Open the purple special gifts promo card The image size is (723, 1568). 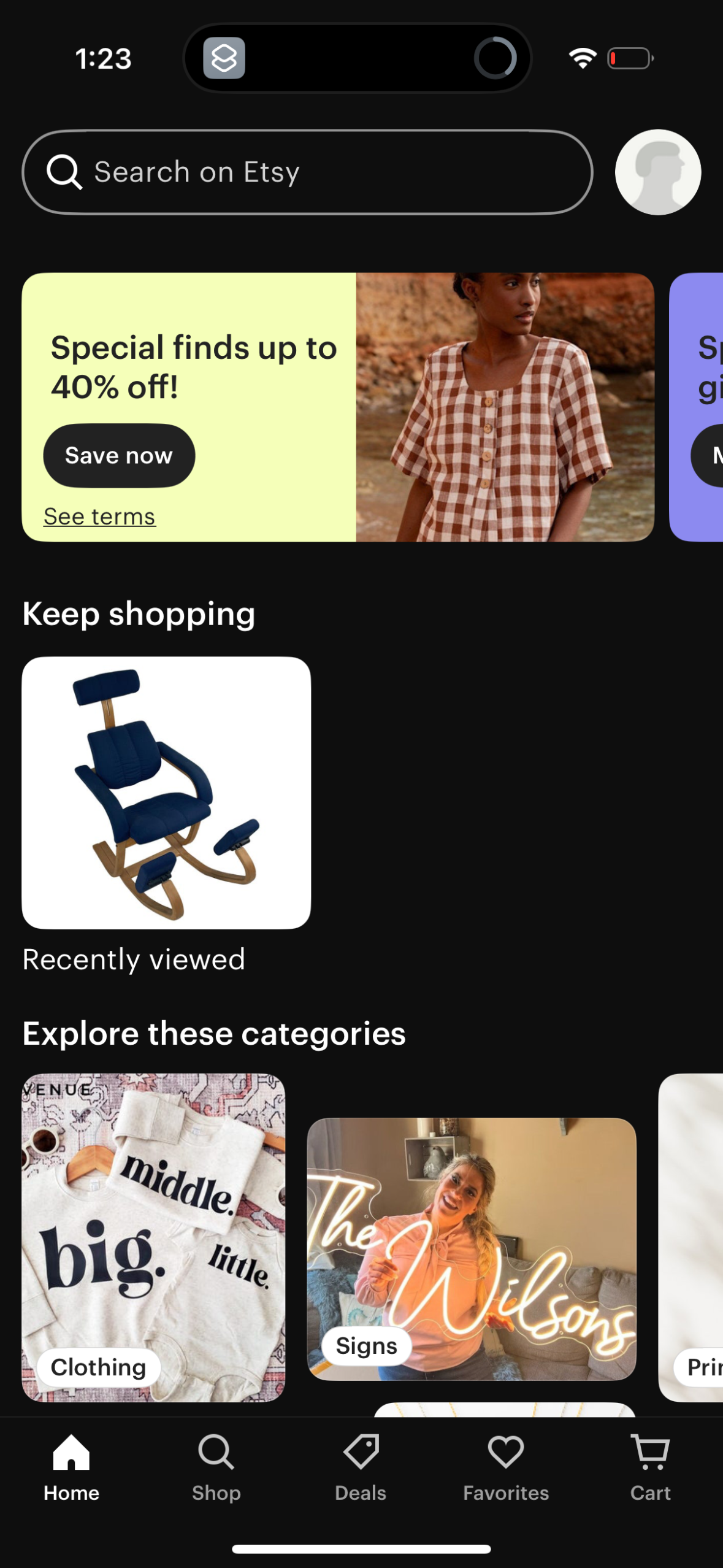[x=699, y=408]
